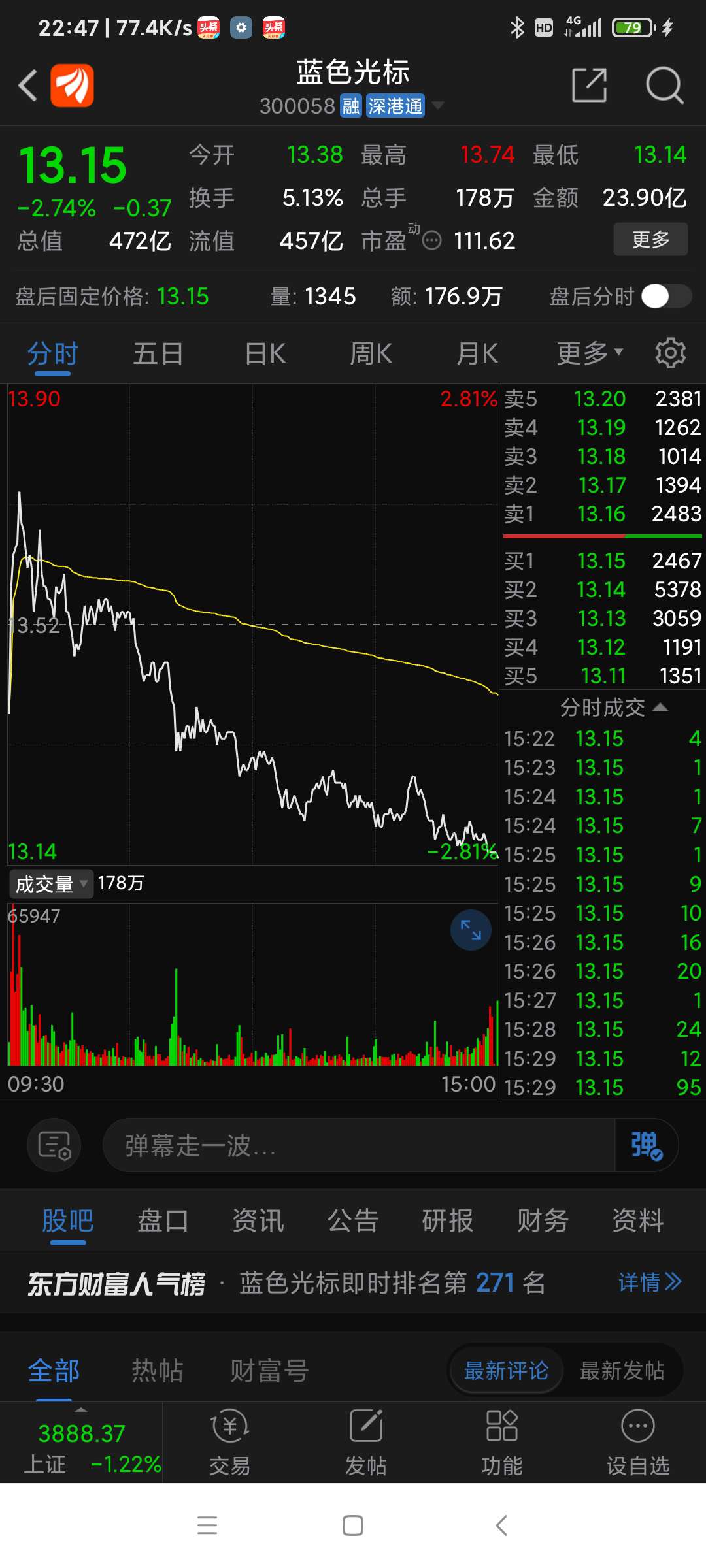Share this stock page

(x=590, y=85)
